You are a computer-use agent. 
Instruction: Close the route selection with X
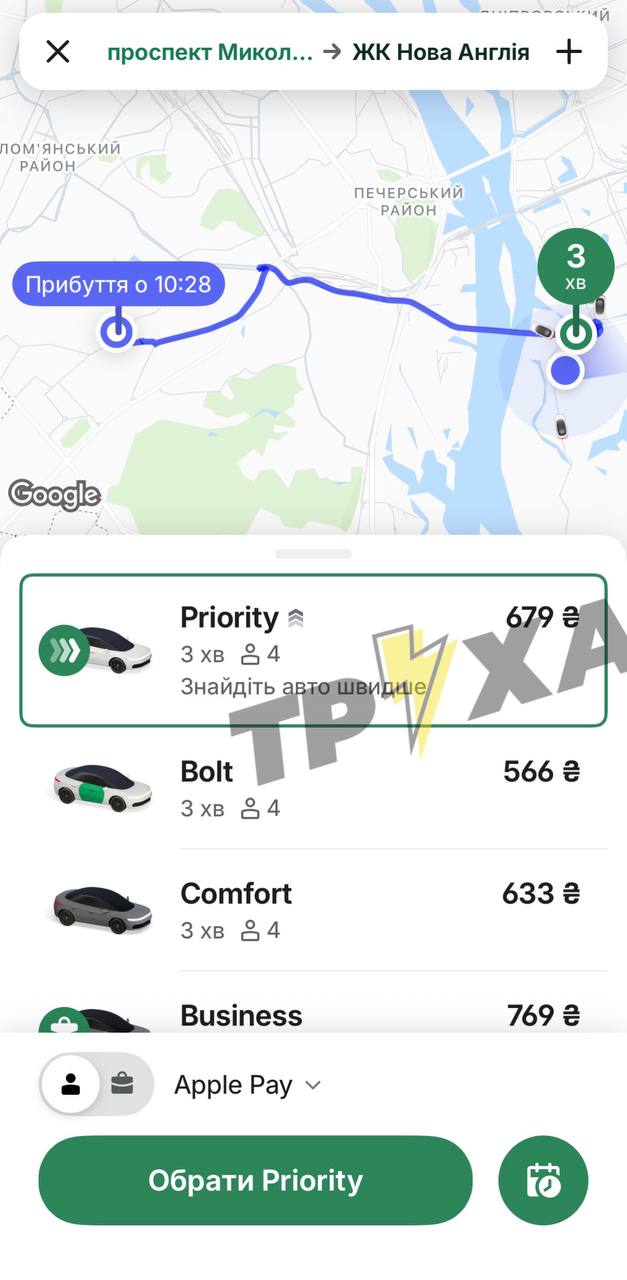[58, 52]
